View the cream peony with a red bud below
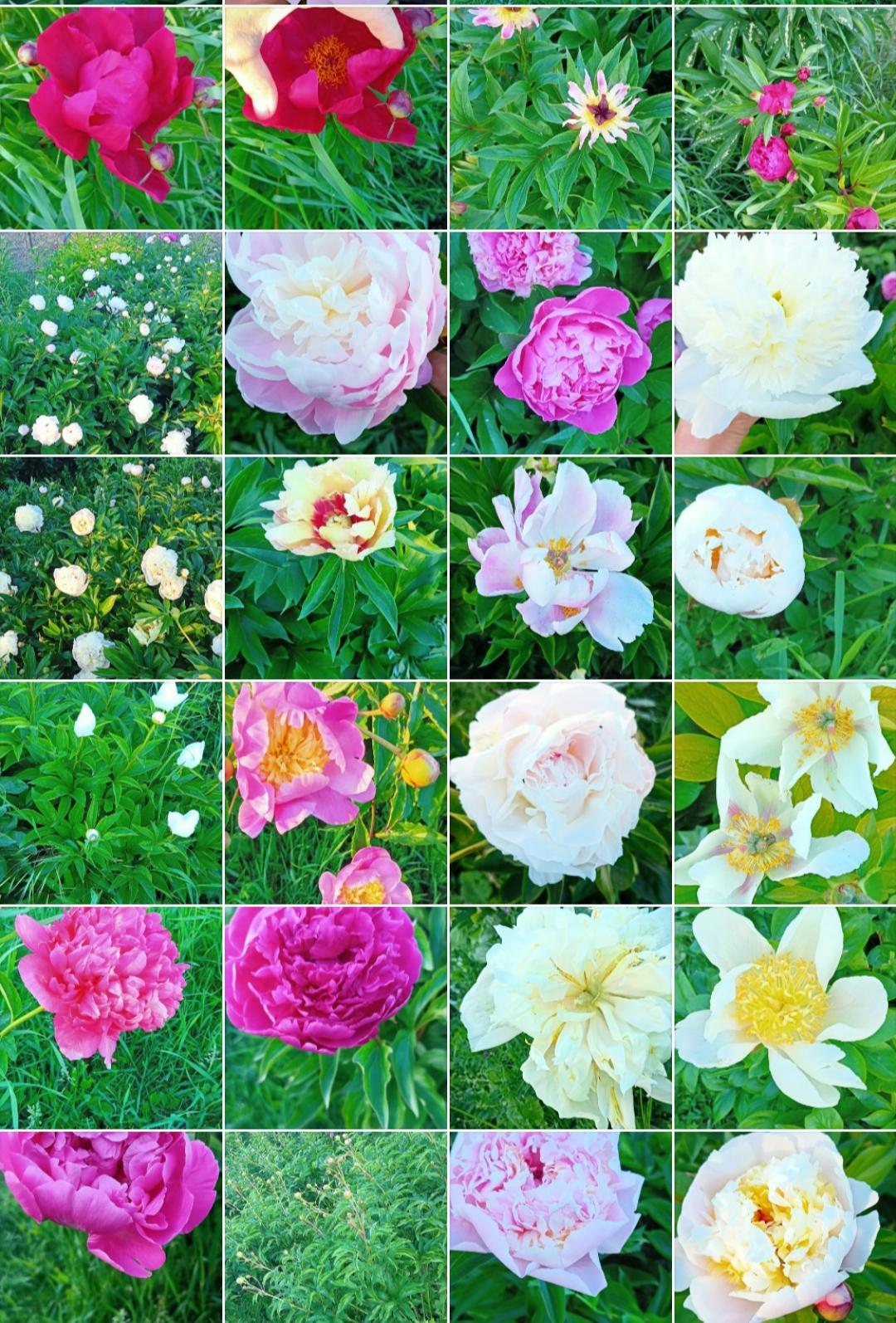This screenshot has height=1323, width=896. tap(785, 1227)
